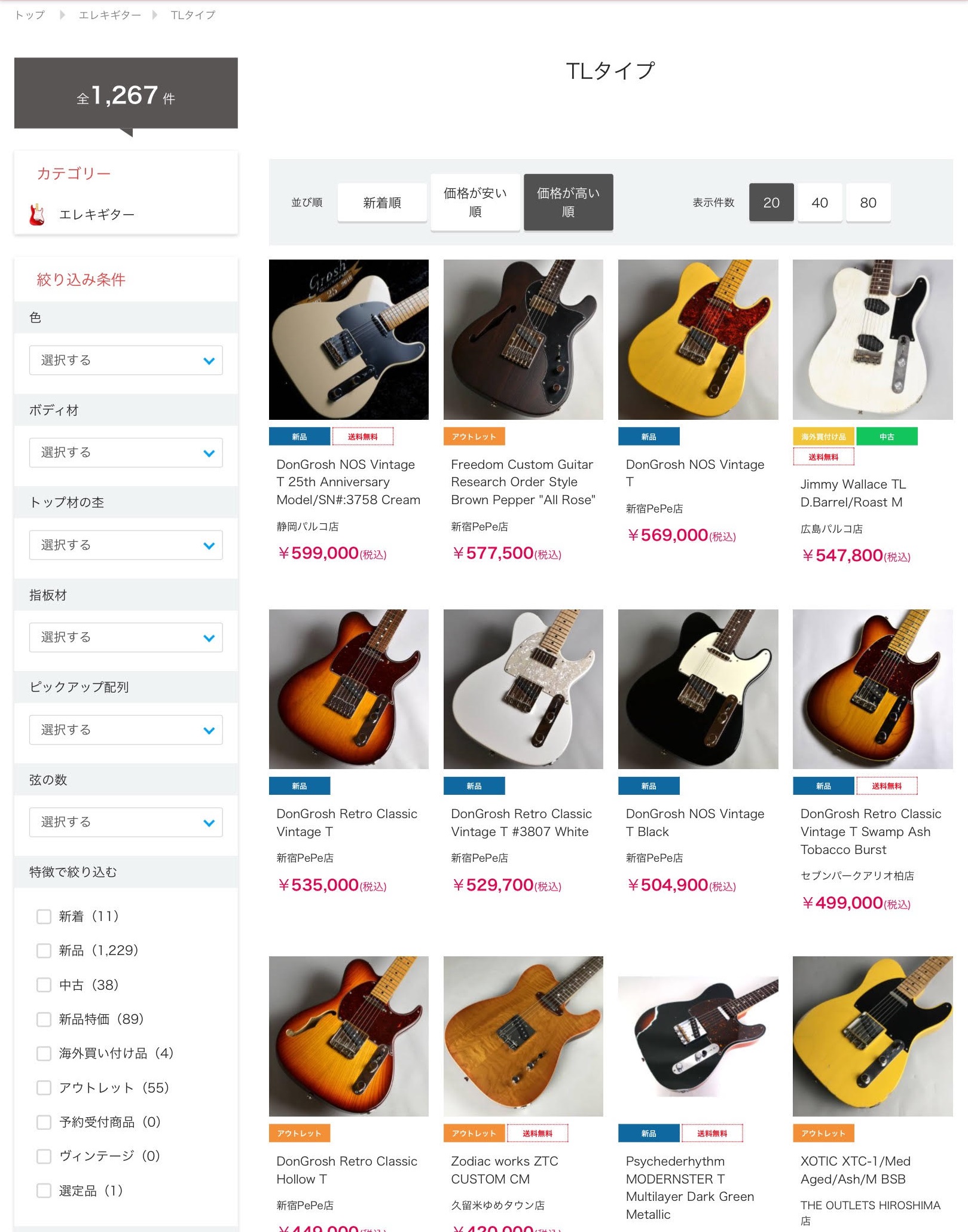Enable the アウトレット (55) filter
Viewport: 968px width, 1232px height.
[x=44, y=1088]
